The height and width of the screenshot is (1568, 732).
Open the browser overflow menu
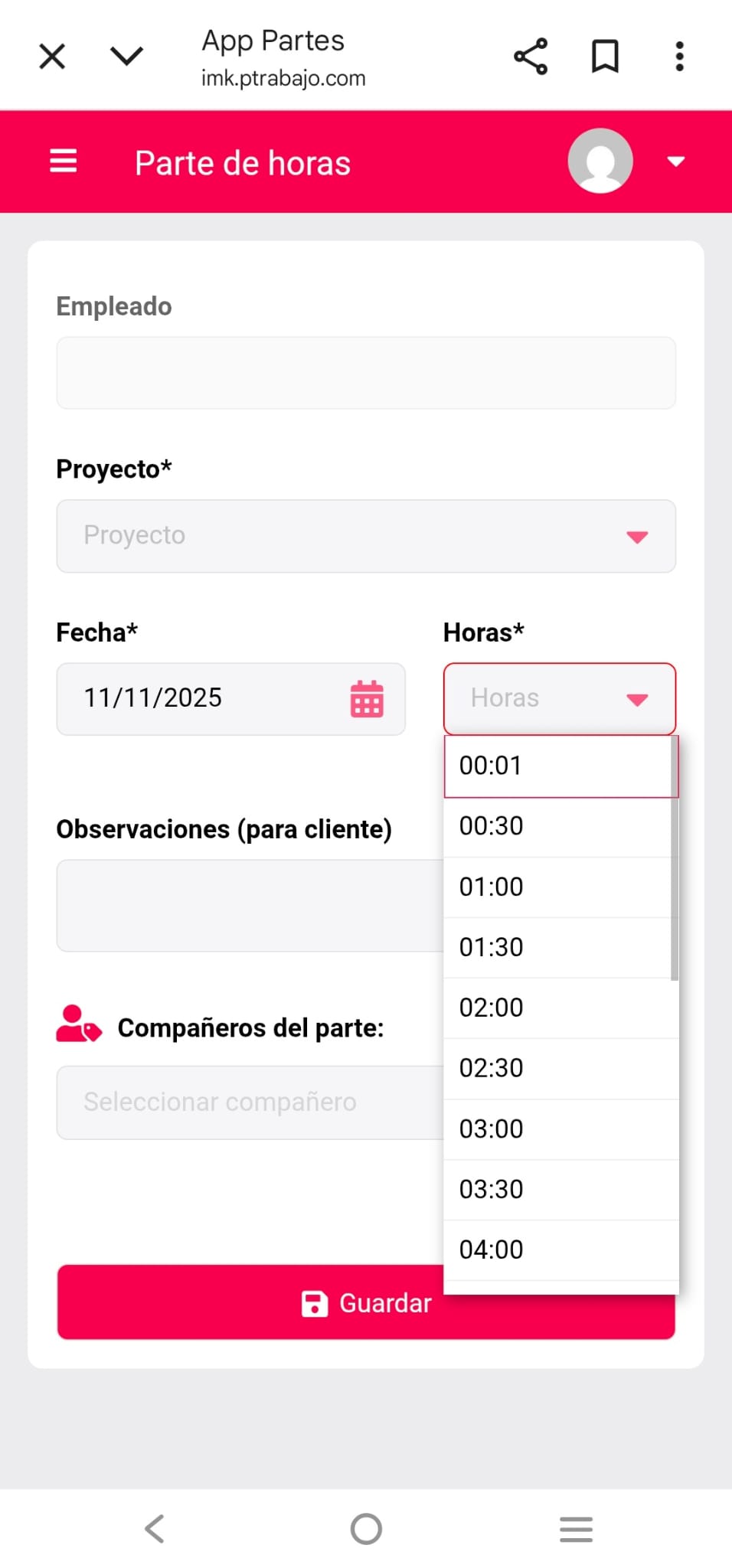click(x=679, y=57)
